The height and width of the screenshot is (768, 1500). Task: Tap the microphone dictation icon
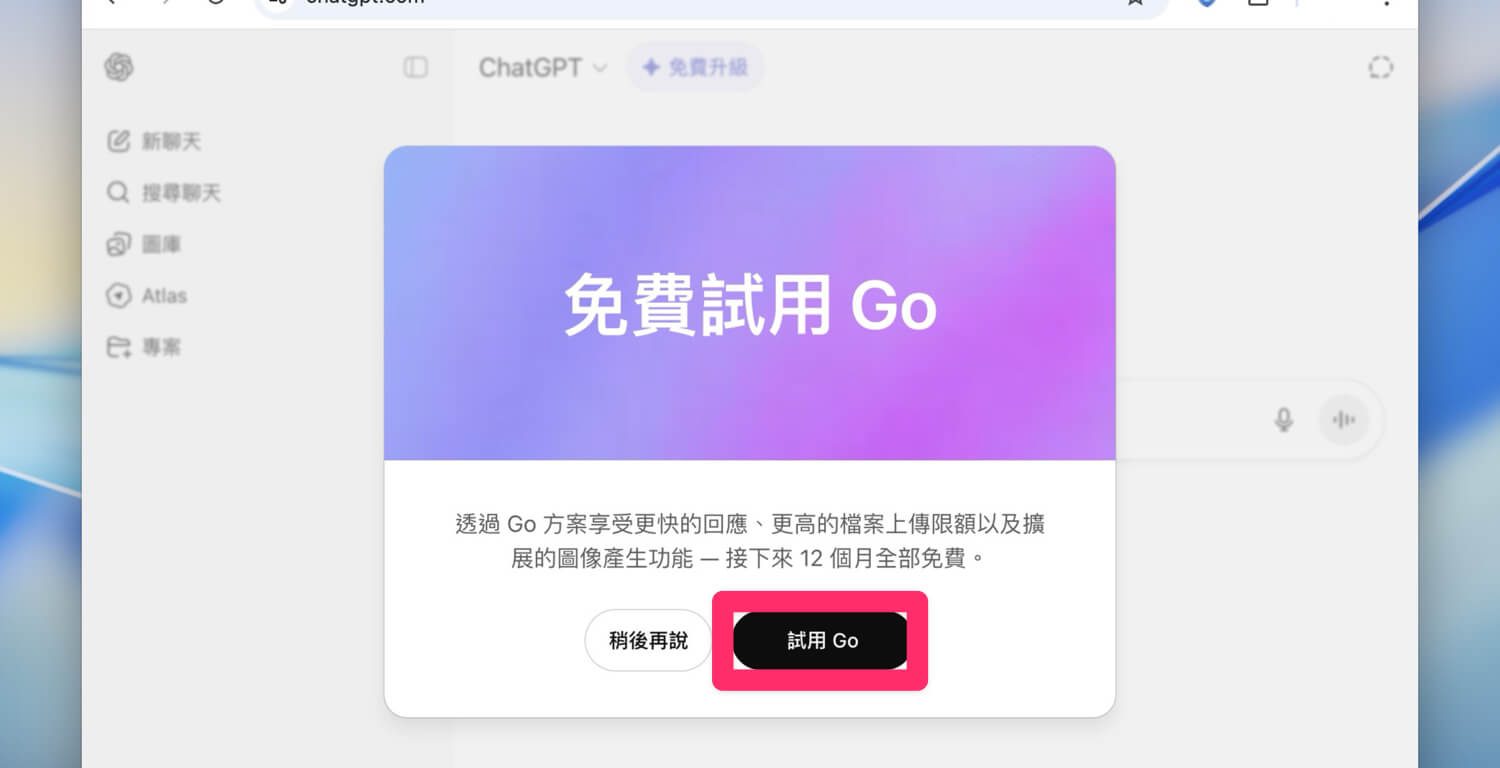point(1284,420)
